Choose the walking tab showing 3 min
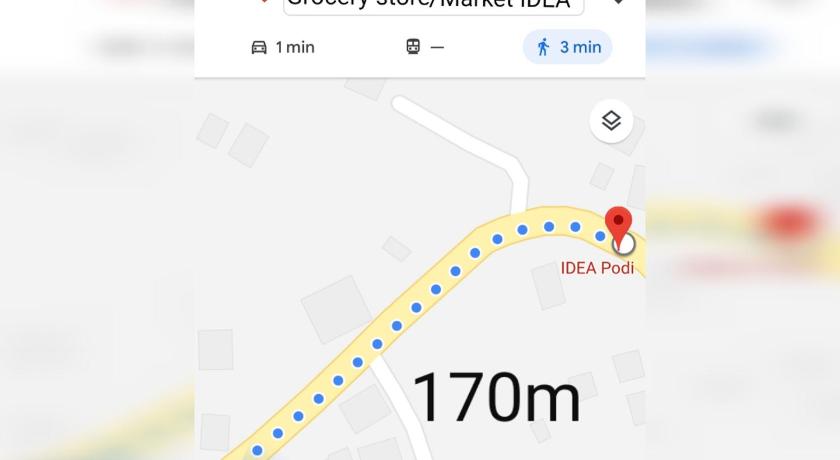The width and height of the screenshot is (840, 460). (567, 47)
